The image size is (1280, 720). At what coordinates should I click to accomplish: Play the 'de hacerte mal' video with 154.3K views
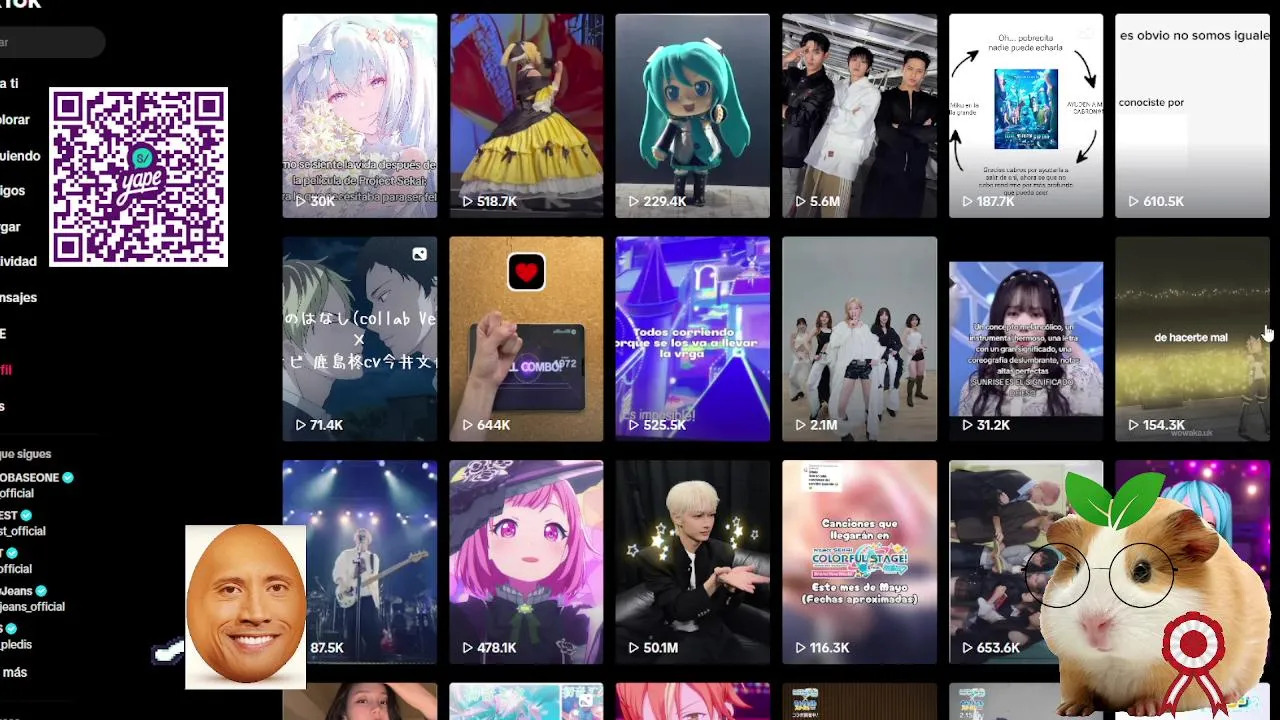click(1190, 338)
